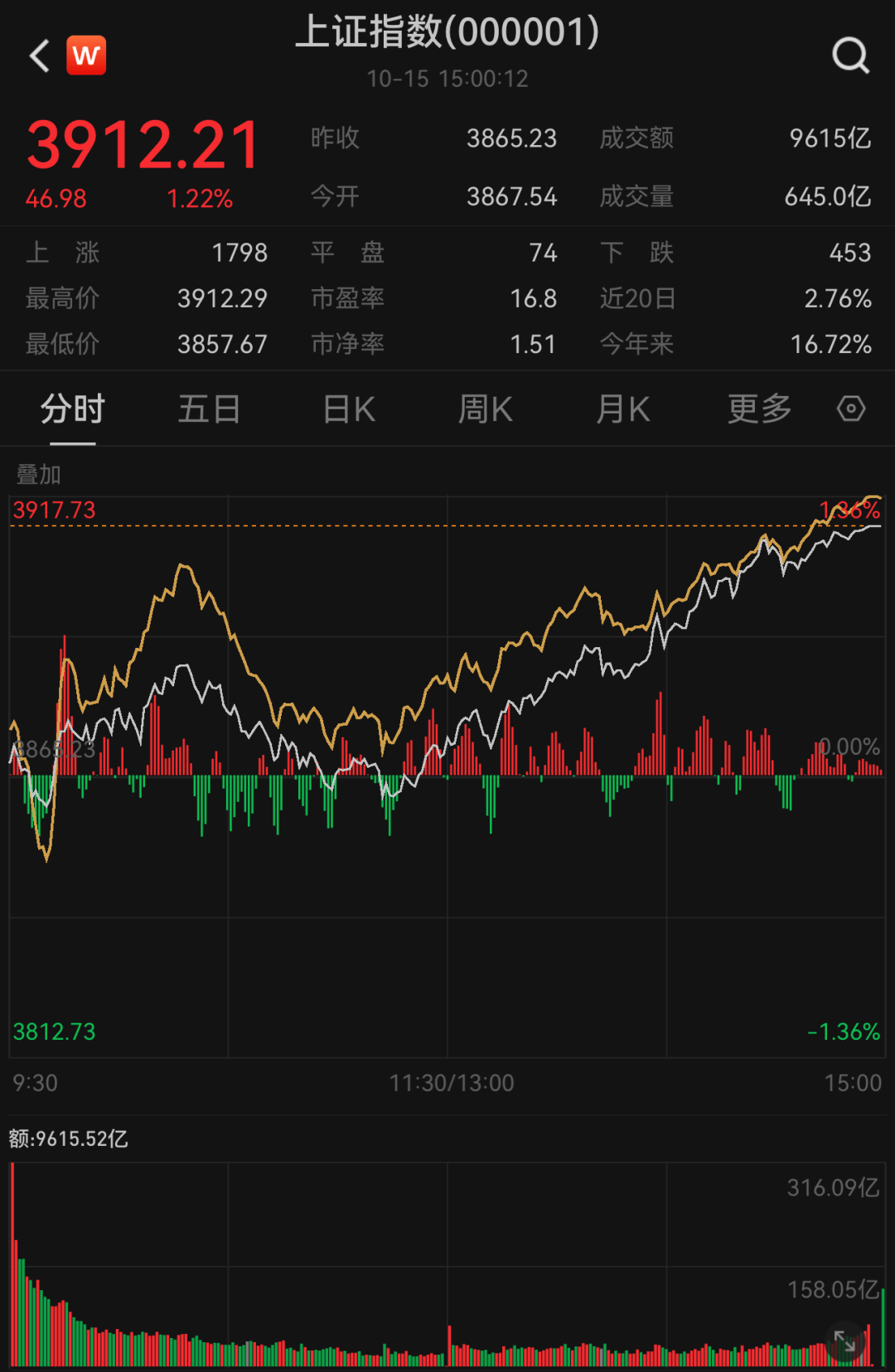
Task: Tap 叠加 to overlay another index
Action: point(39,475)
